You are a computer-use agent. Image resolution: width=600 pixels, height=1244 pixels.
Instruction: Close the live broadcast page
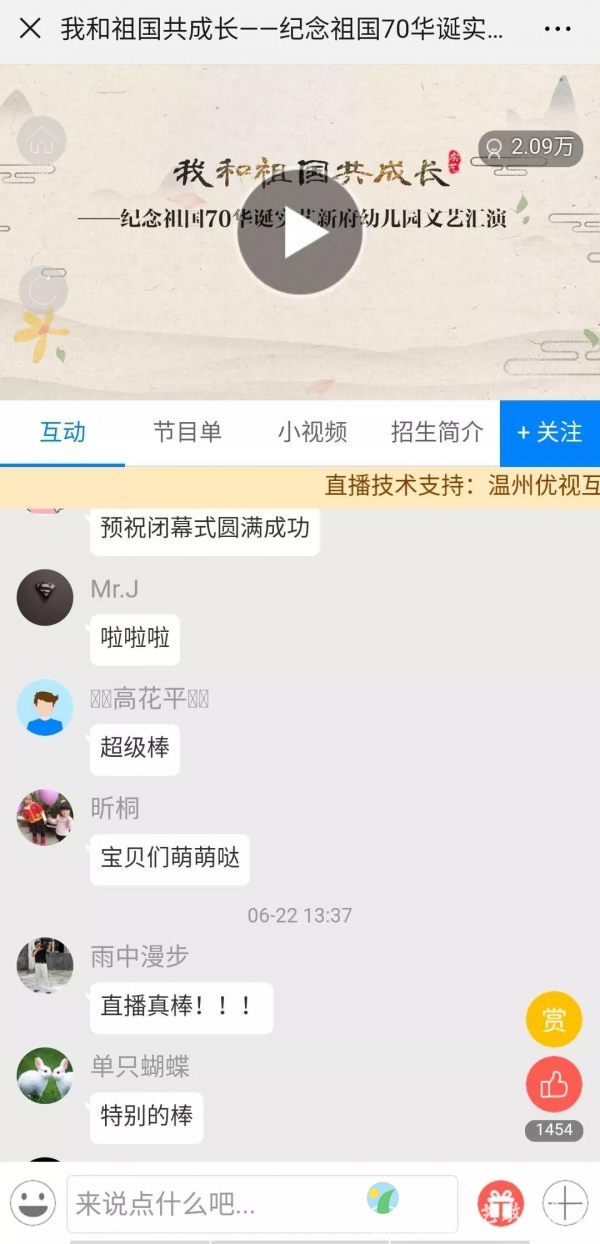point(30,29)
